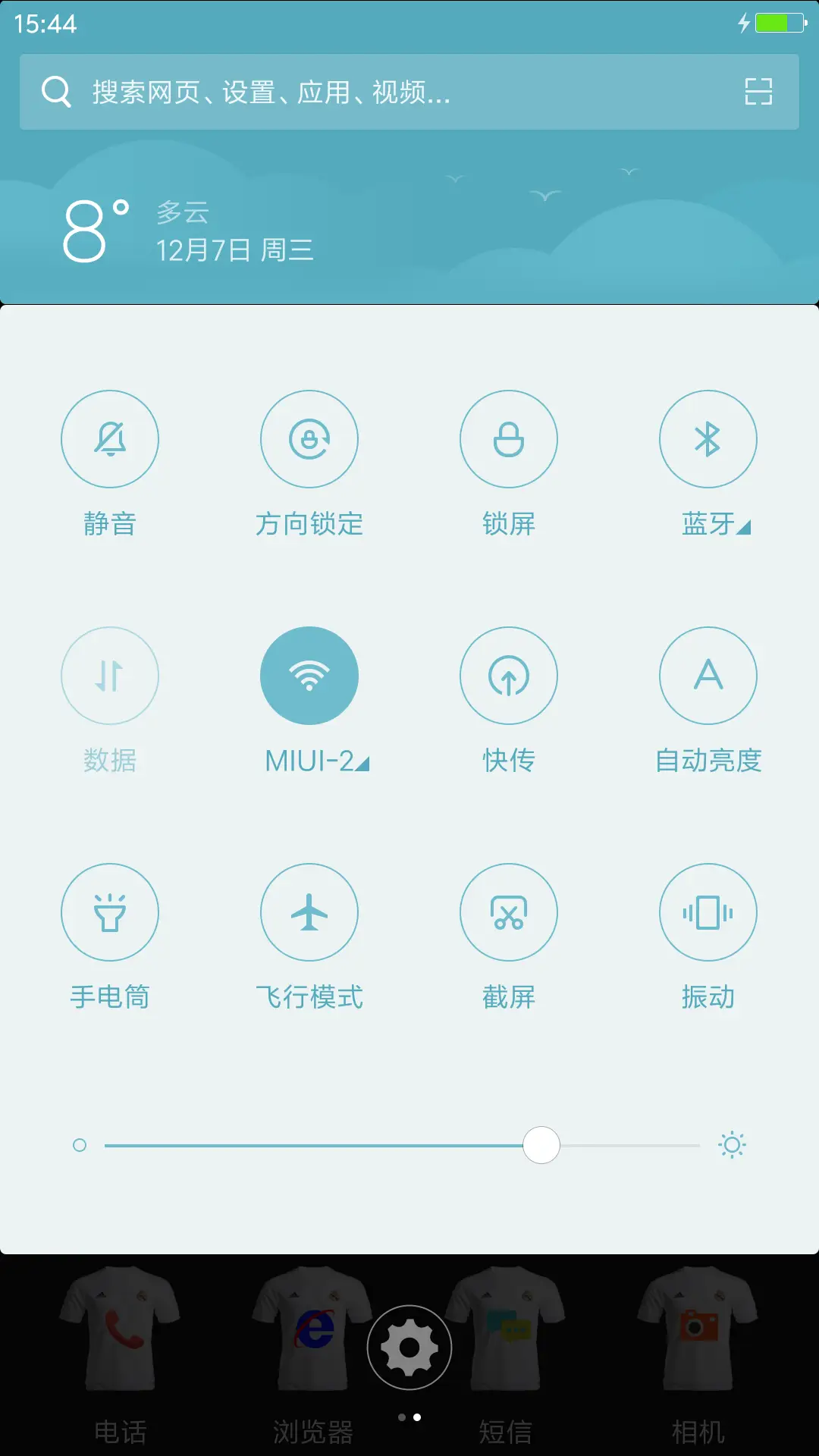Image resolution: width=819 pixels, height=1456 pixels.
Task: Tap the Bluetooth (蓝牙) icon
Action: point(708,438)
